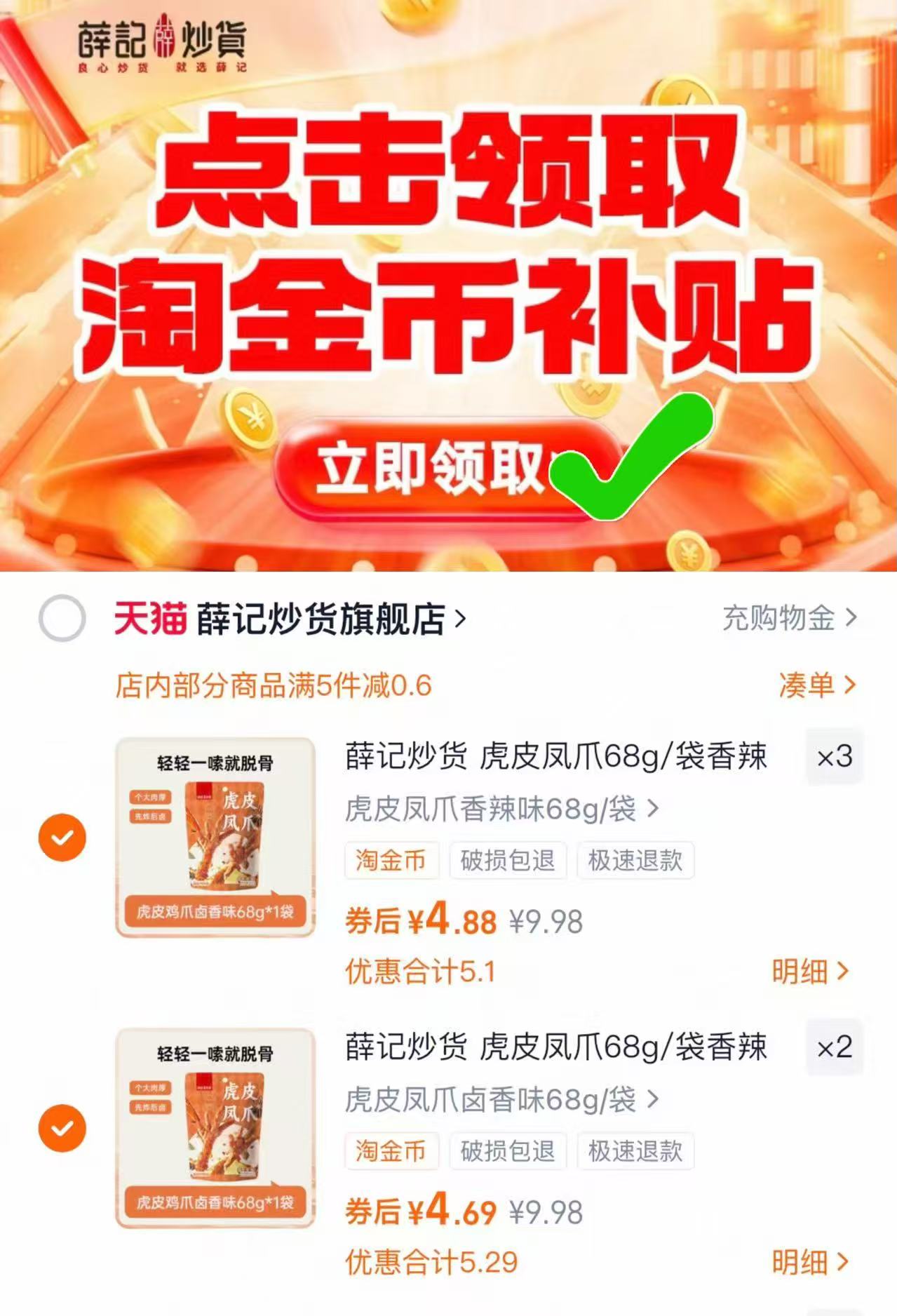Viewport: 897px width, 1316px height.
Task: Click the 立即领取 coupon button
Action: click(435, 465)
